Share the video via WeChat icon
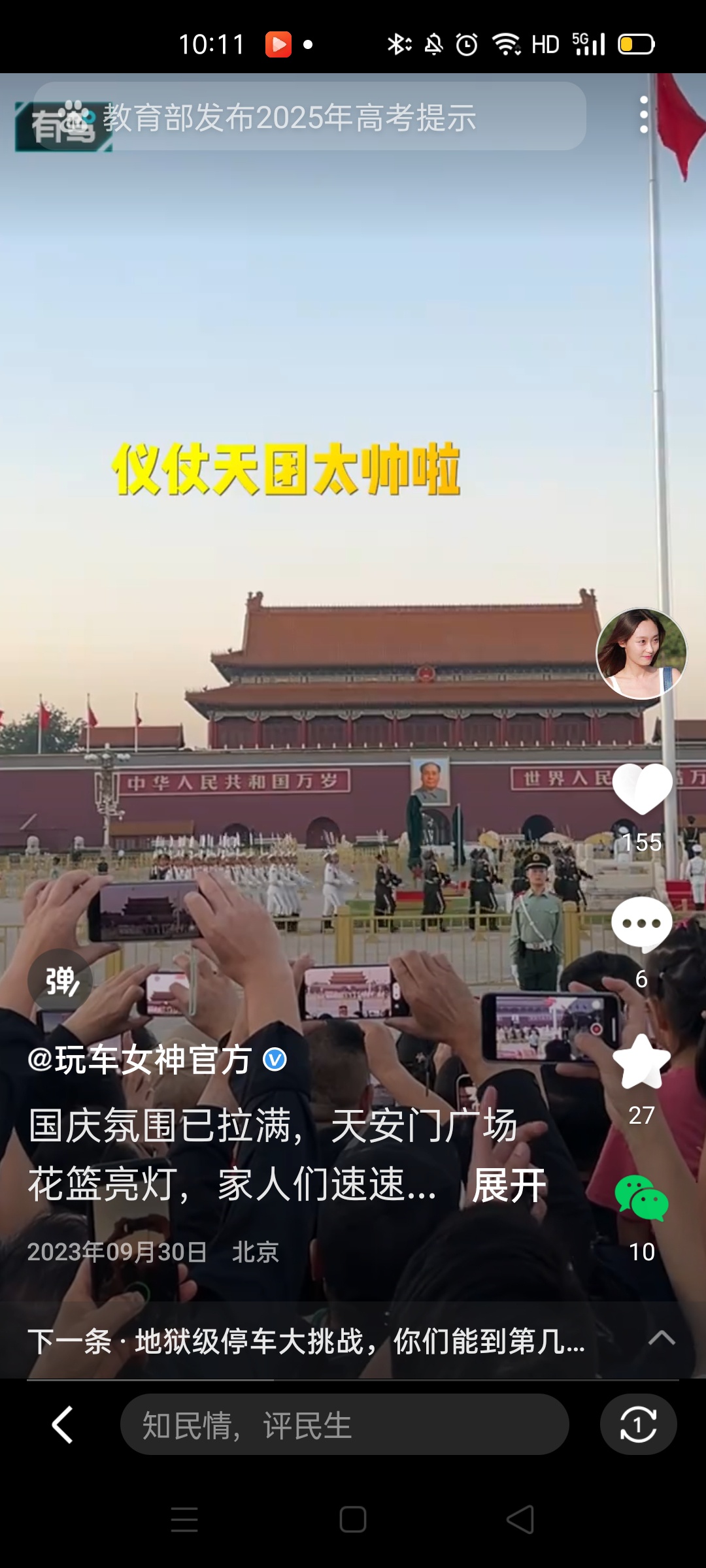This screenshot has width=706, height=1568. pos(641,1198)
